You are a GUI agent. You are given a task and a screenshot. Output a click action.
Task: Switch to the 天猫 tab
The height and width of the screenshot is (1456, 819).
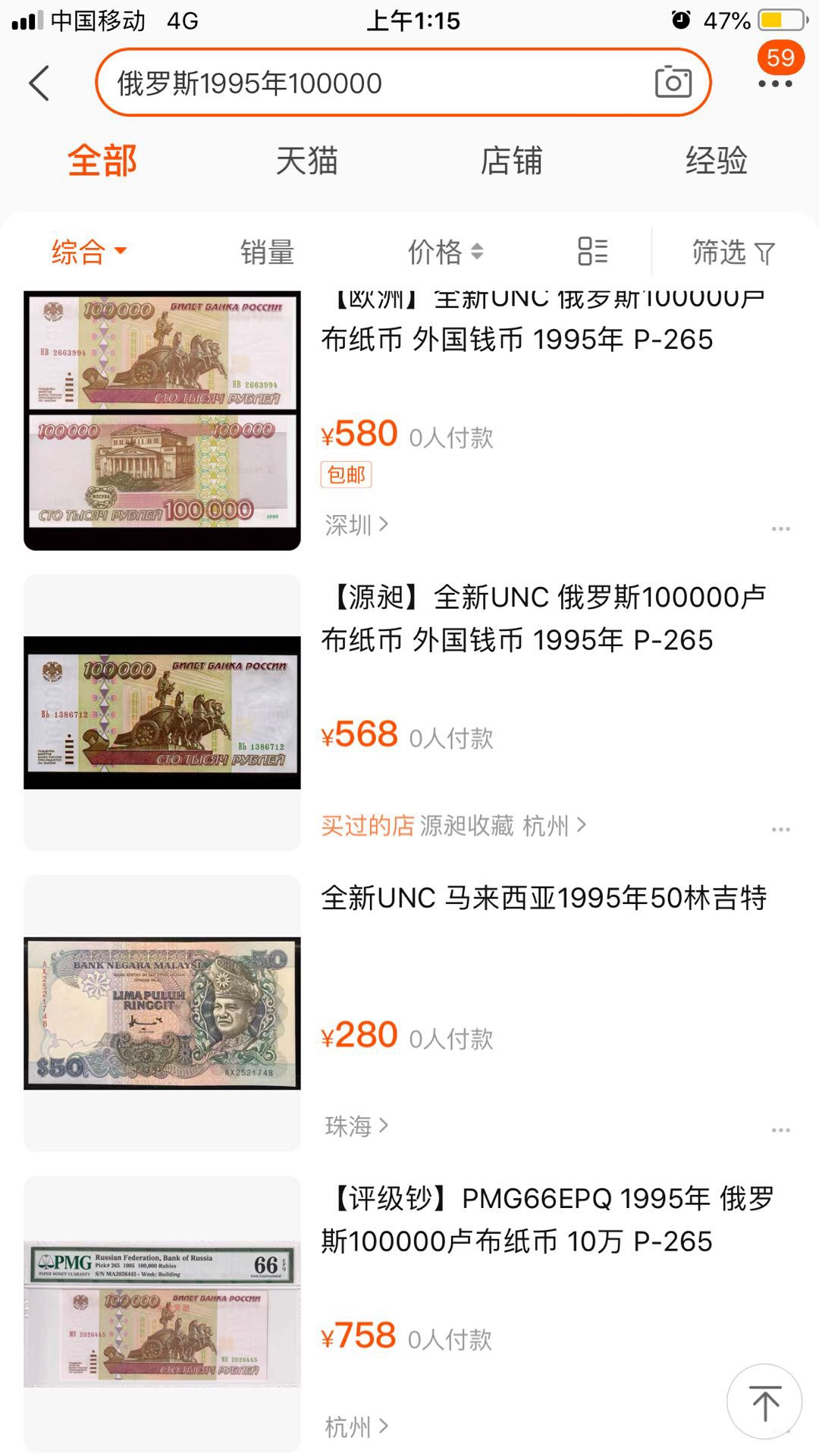[306, 160]
